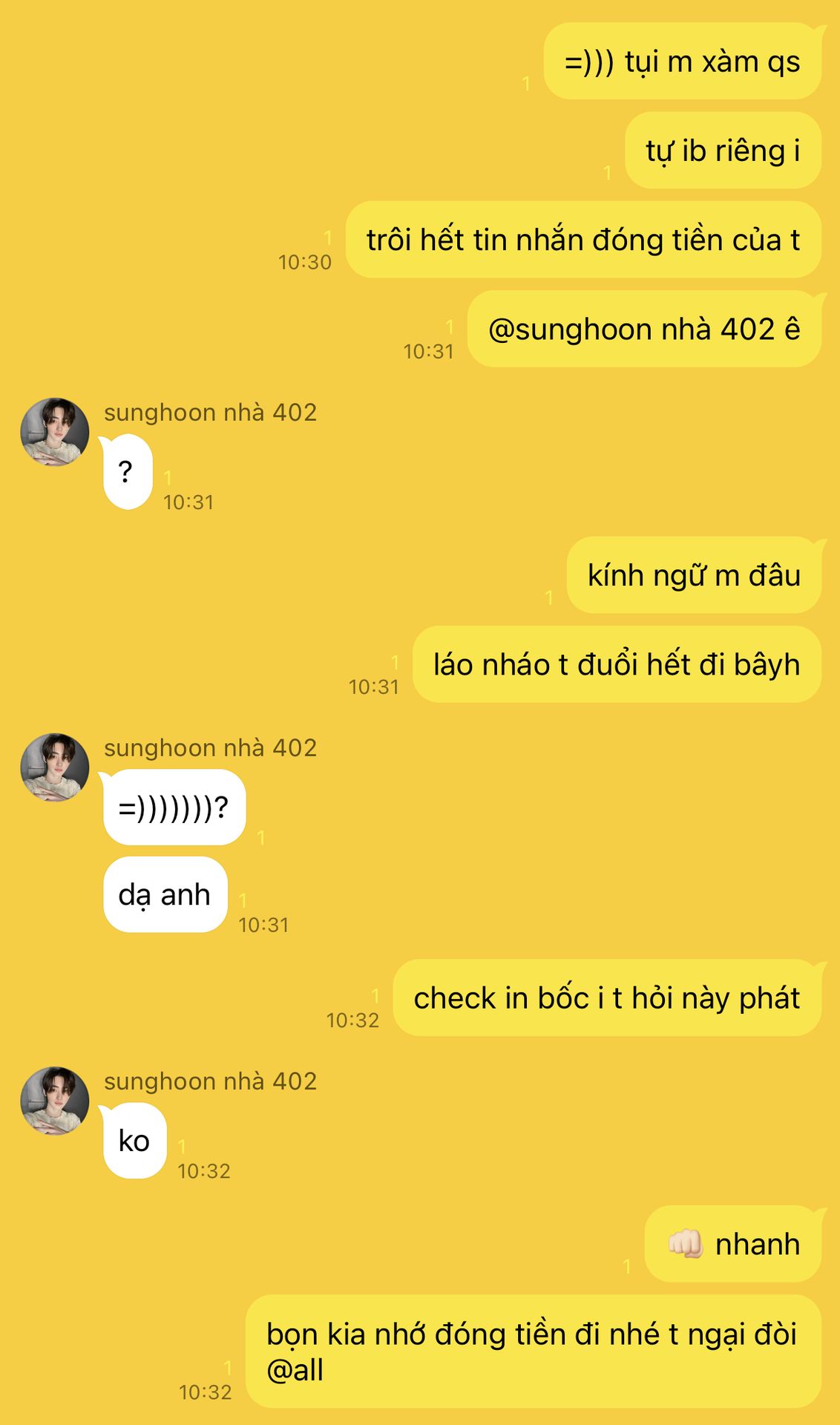
Task: Tap the @sunghoon nhà 402 mention
Action: click(x=631, y=329)
